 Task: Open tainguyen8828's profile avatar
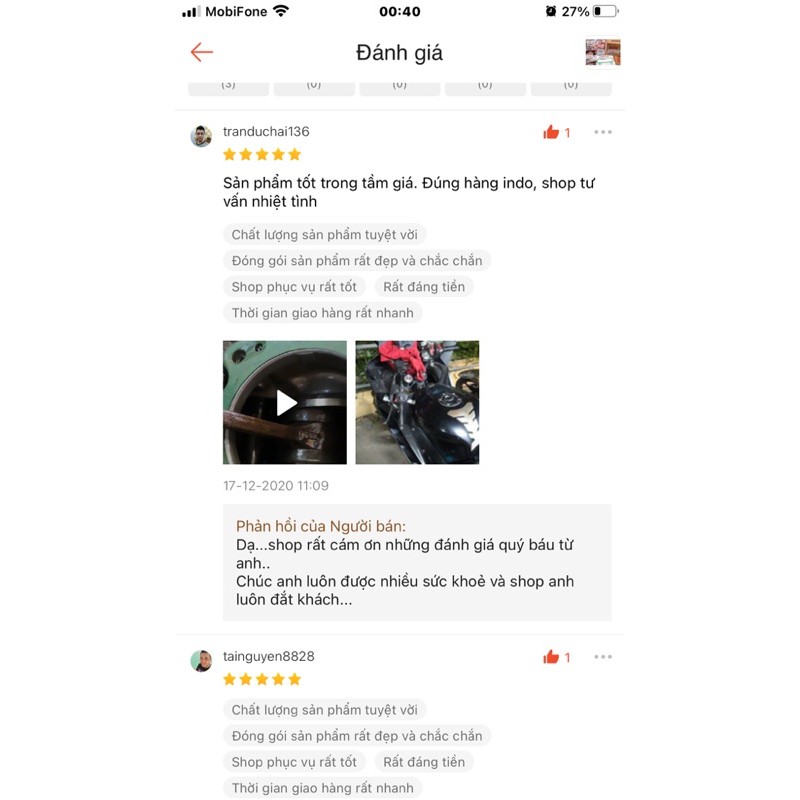tap(201, 661)
